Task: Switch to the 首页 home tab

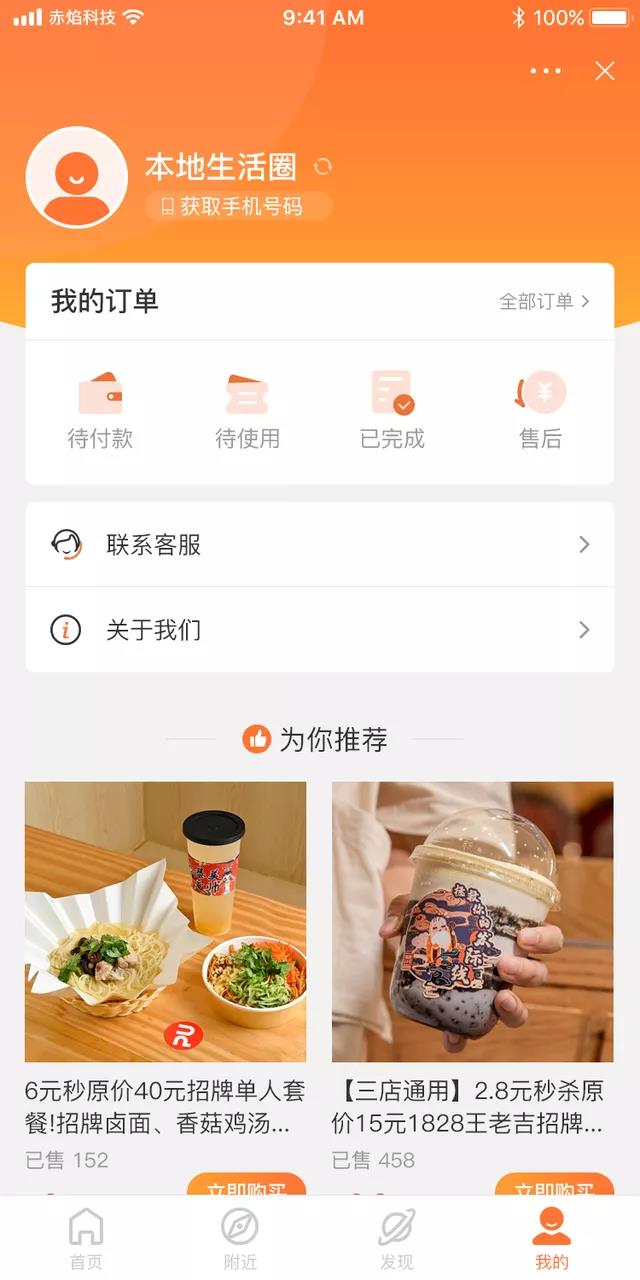Action: pyautogui.click(x=86, y=1239)
